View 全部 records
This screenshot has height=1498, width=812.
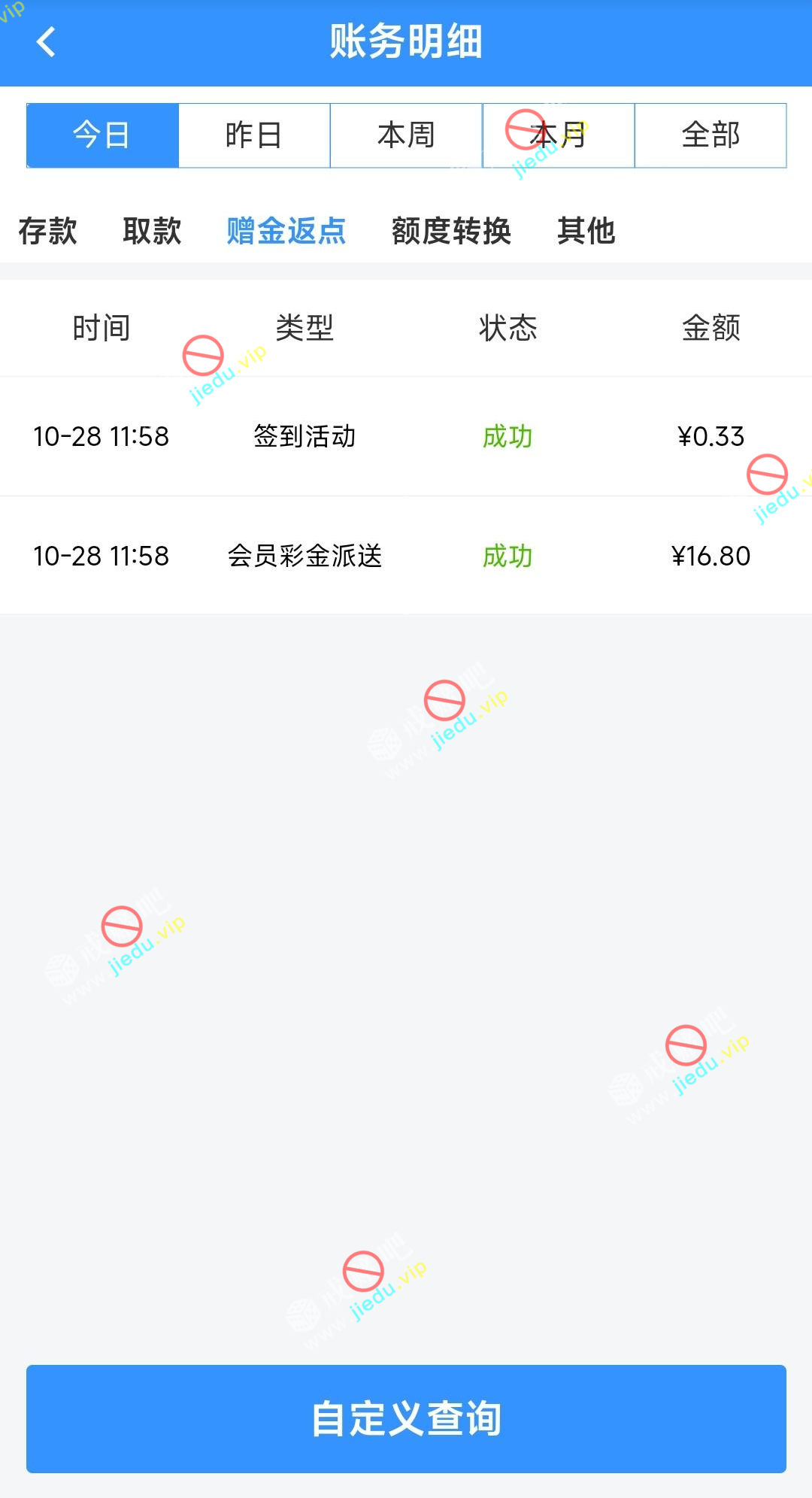tap(710, 135)
